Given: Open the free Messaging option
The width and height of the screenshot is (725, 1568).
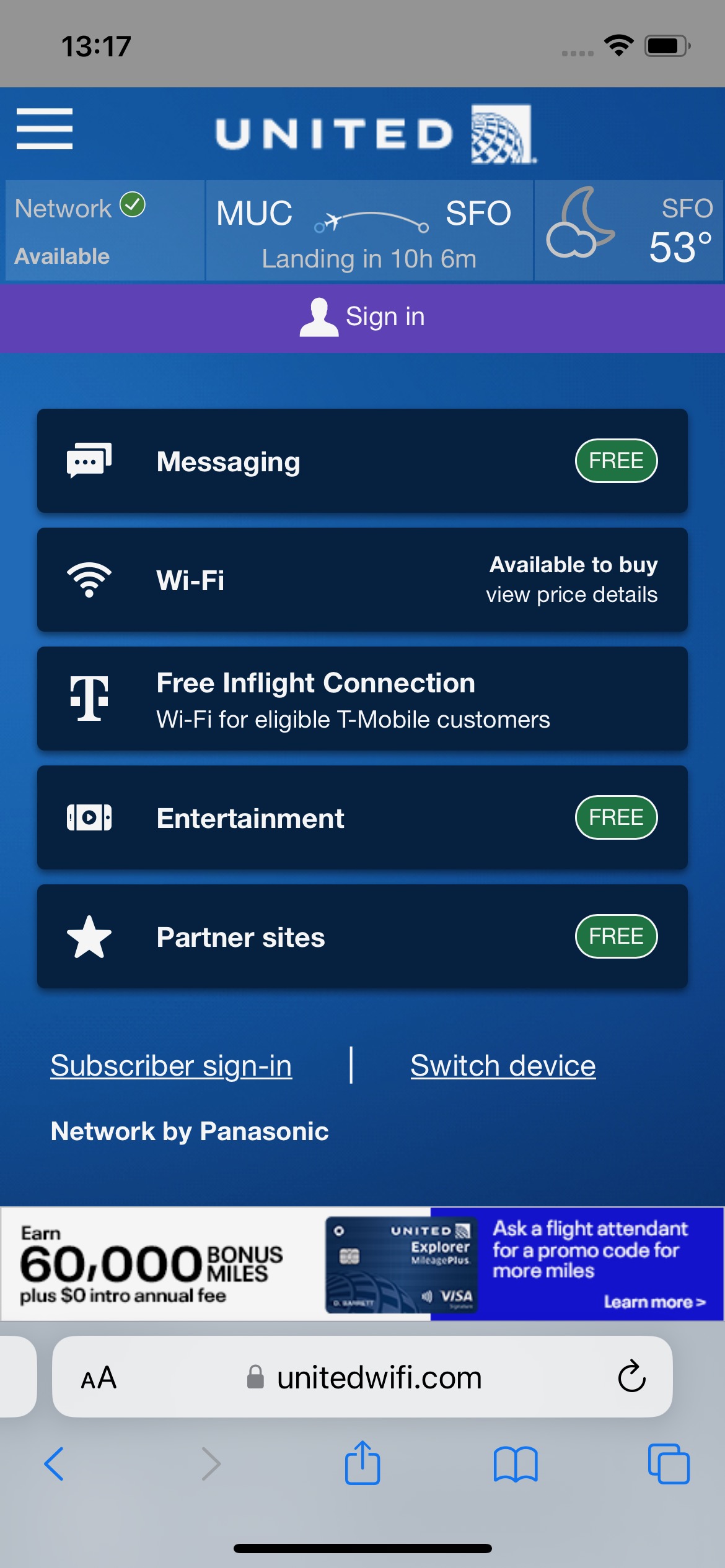Looking at the screenshot, I should (362, 461).
